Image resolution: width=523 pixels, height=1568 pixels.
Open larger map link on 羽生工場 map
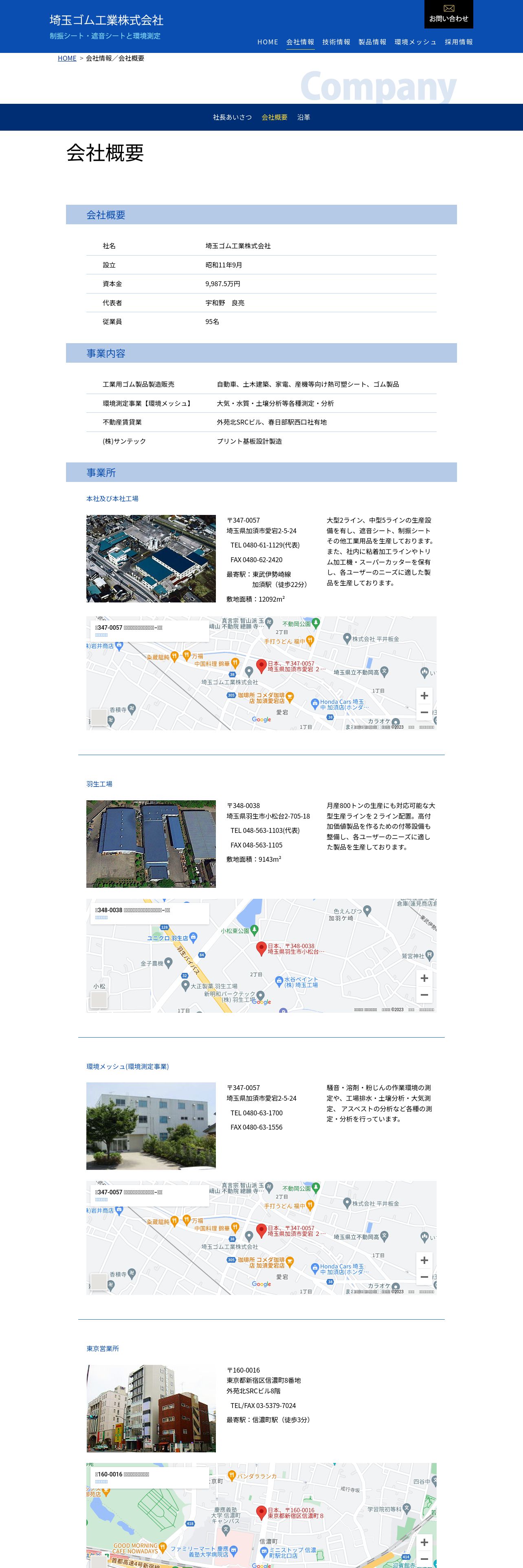[x=101, y=917]
